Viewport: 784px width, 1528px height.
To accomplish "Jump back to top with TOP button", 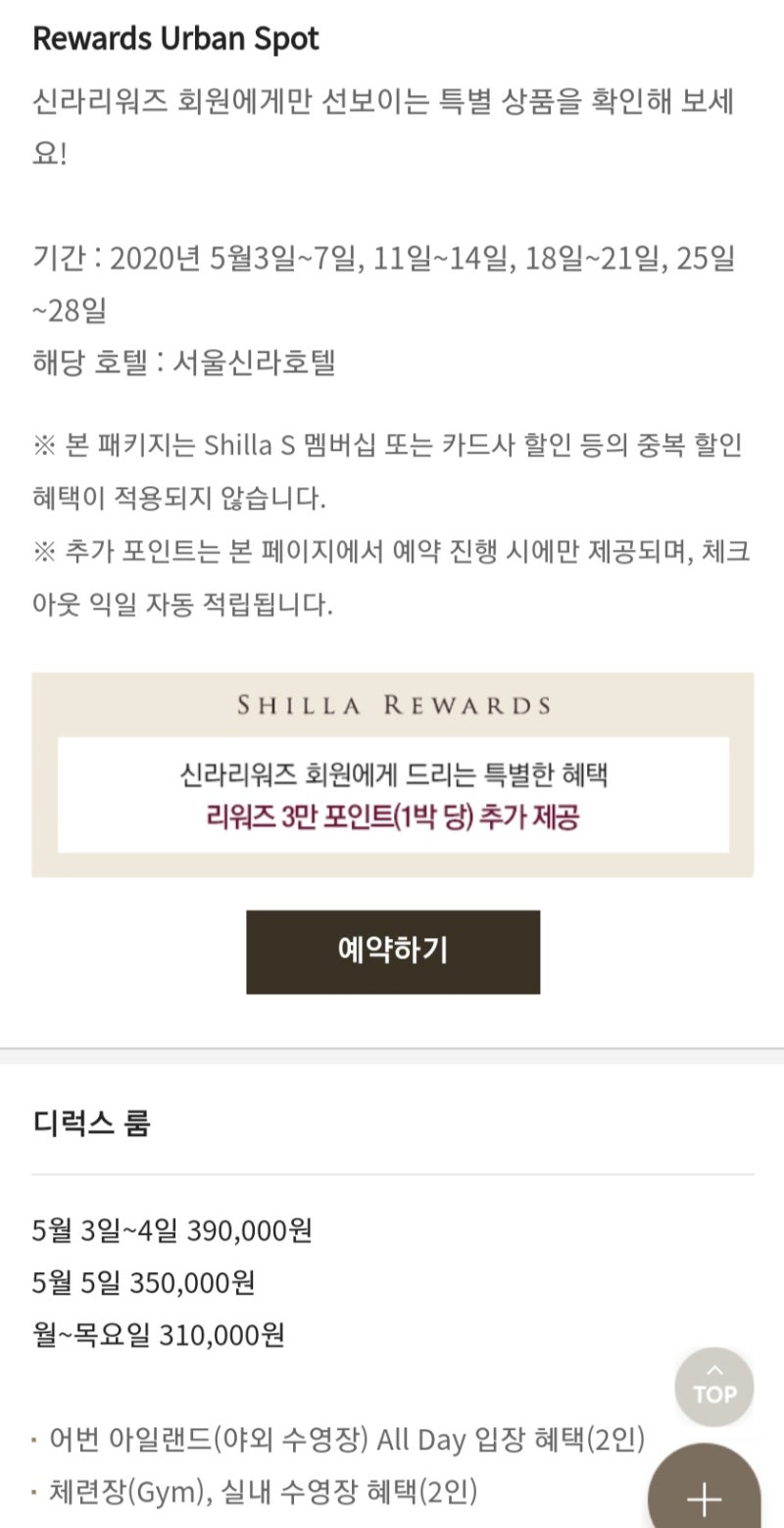I will point(714,1387).
